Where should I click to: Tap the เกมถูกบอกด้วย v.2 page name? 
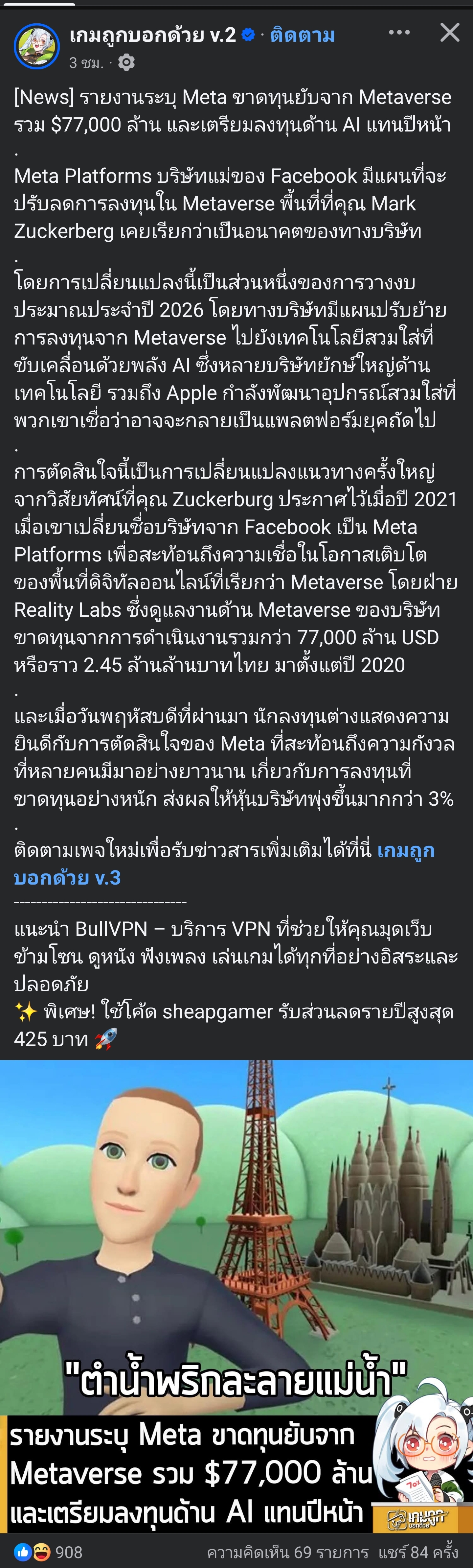click(x=153, y=35)
